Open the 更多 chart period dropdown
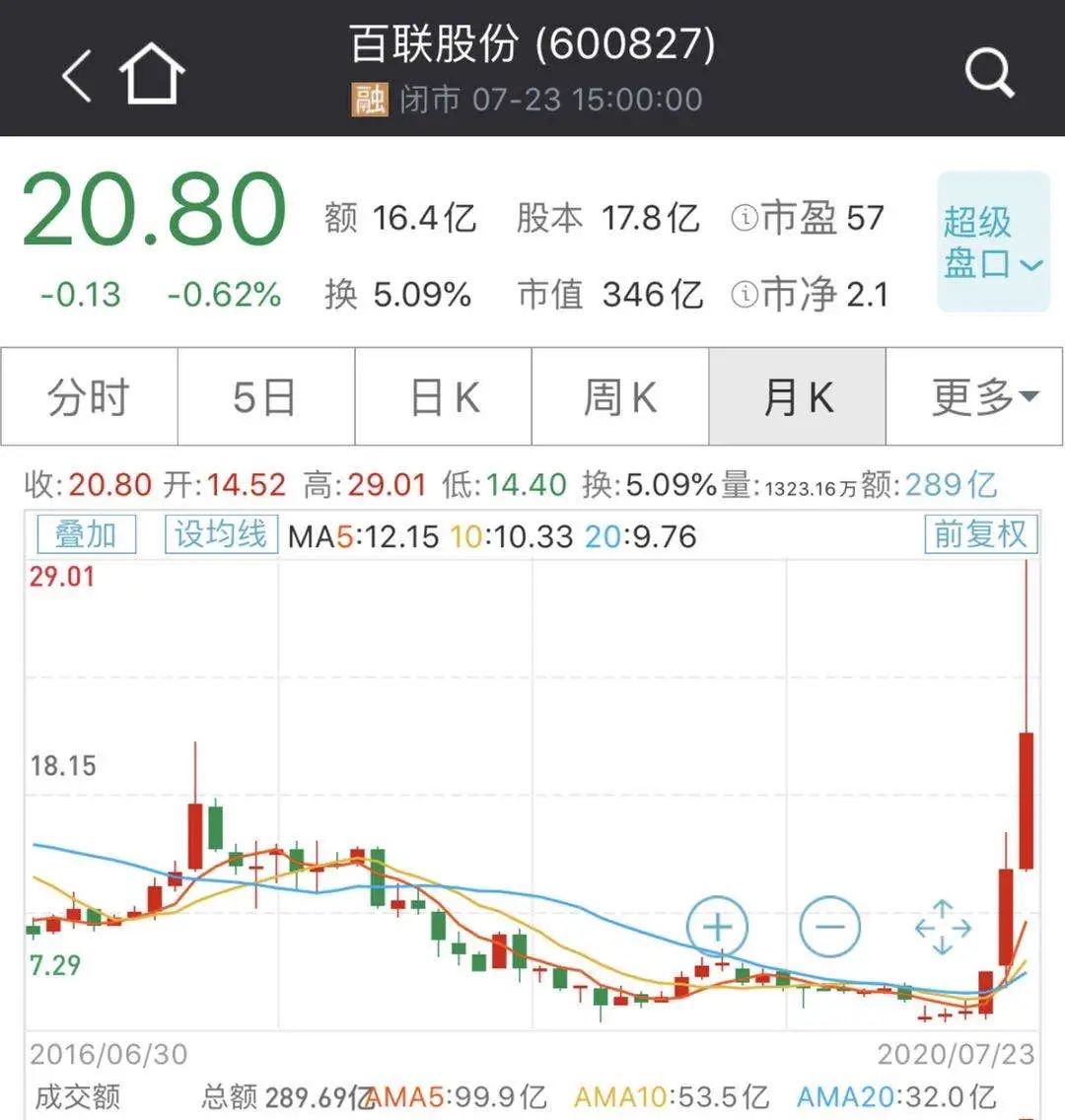This screenshot has height=1120, width=1065. pos(975,397)
